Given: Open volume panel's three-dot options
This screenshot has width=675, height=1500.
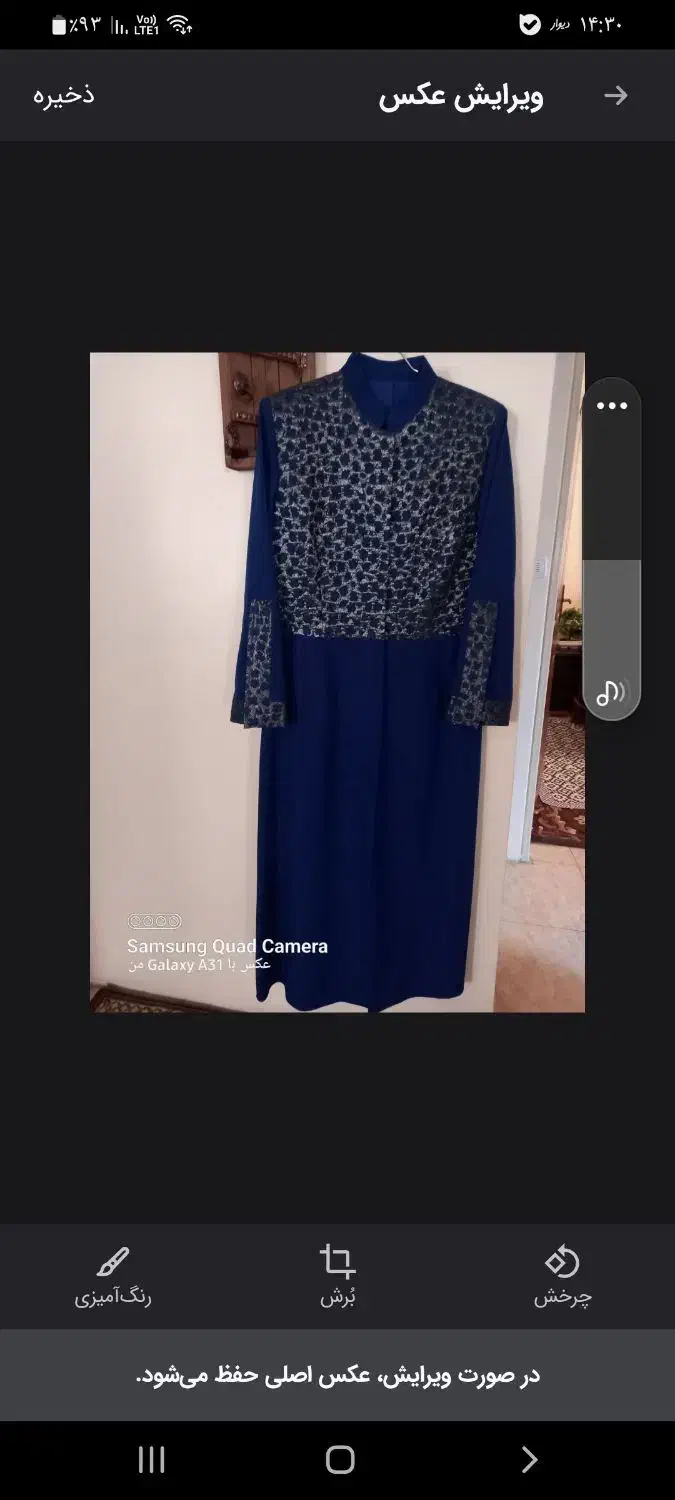Looking at the screenshot, I should [612, 406].
